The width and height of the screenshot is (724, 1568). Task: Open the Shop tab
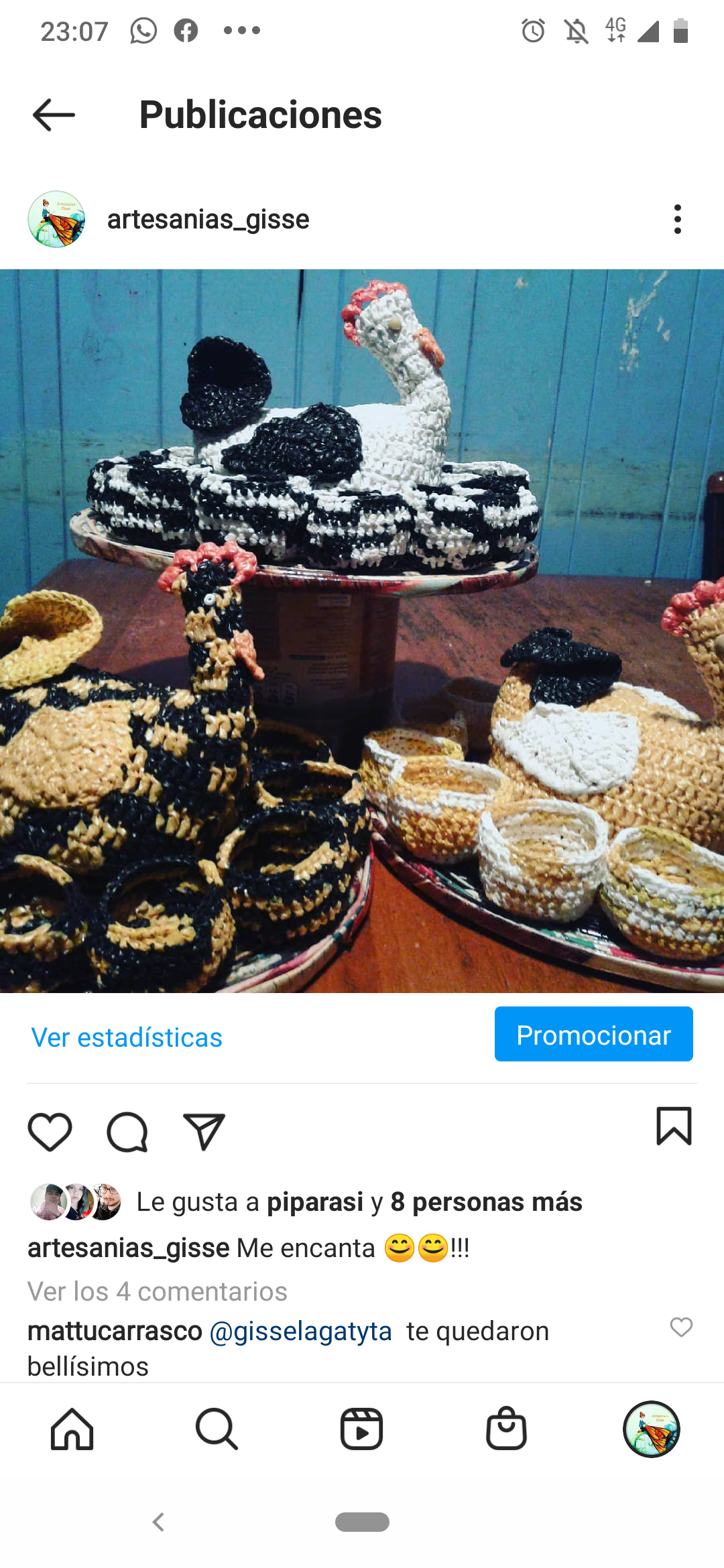506,1428
